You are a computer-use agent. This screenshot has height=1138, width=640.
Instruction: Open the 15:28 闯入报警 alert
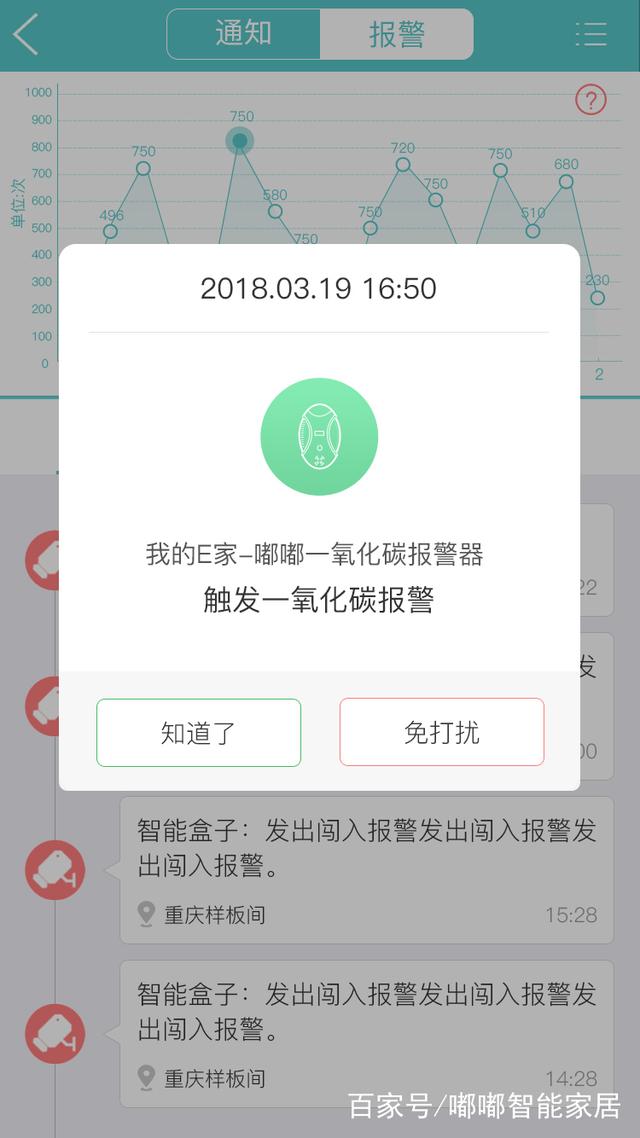[x=366, y=870]
